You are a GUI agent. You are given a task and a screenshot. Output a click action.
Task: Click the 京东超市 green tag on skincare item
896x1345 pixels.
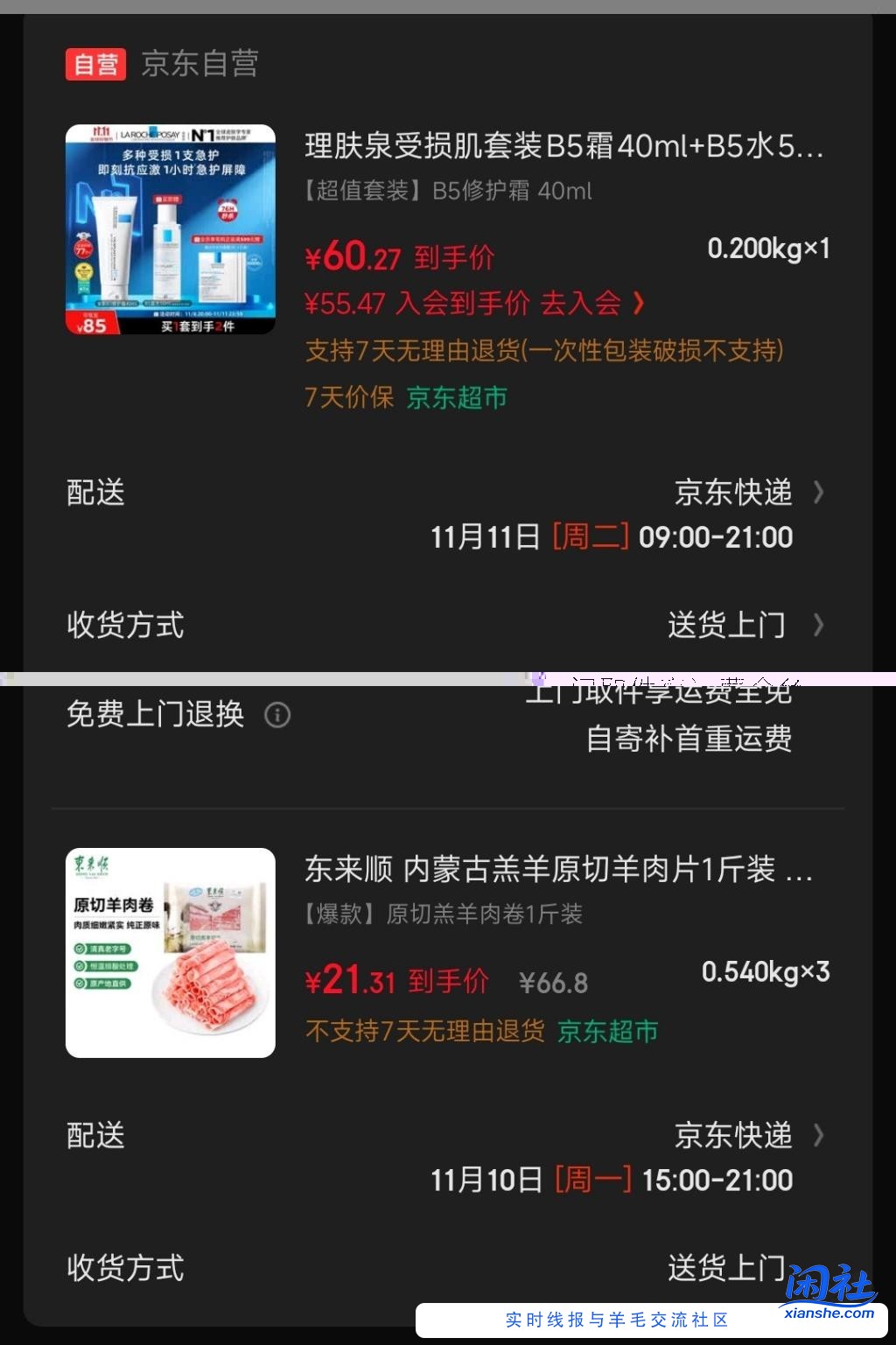(x=456, y=397)
